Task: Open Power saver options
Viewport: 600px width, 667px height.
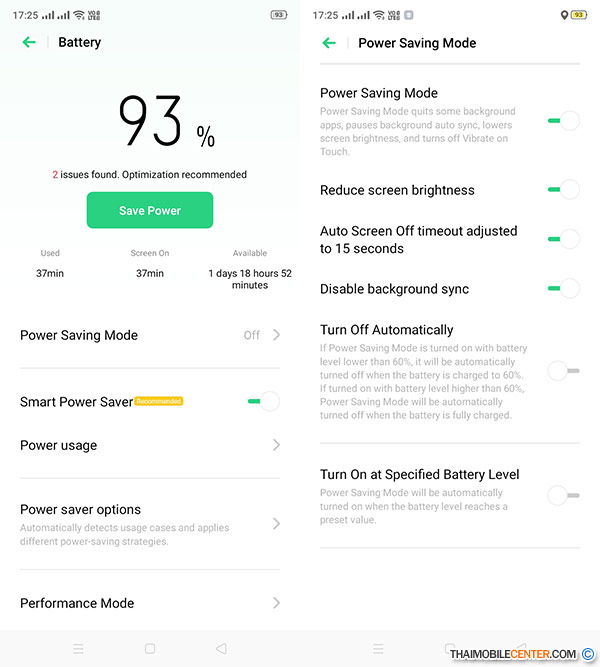Action: 150,523
